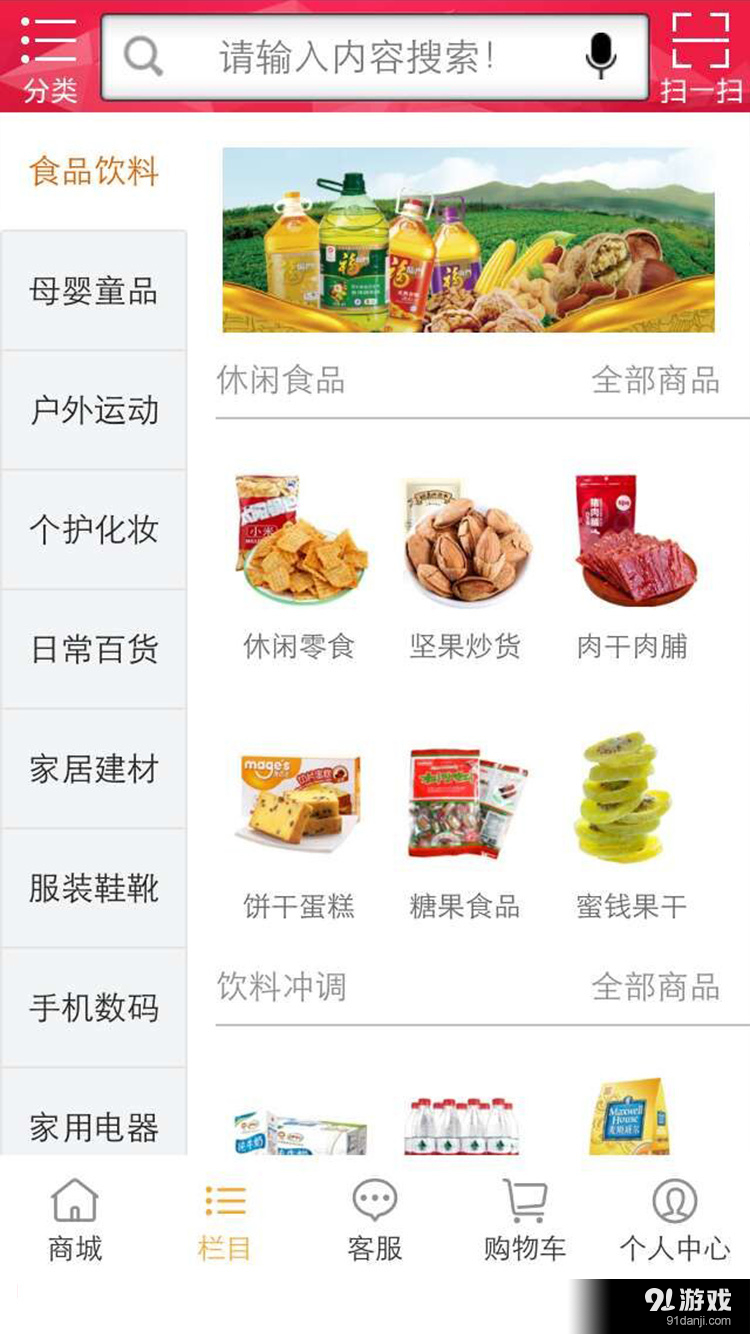Image resolution: width=750 pixels, height=1334 pixels.
Task: Select the 母婴童品 category
Action: 93,290
